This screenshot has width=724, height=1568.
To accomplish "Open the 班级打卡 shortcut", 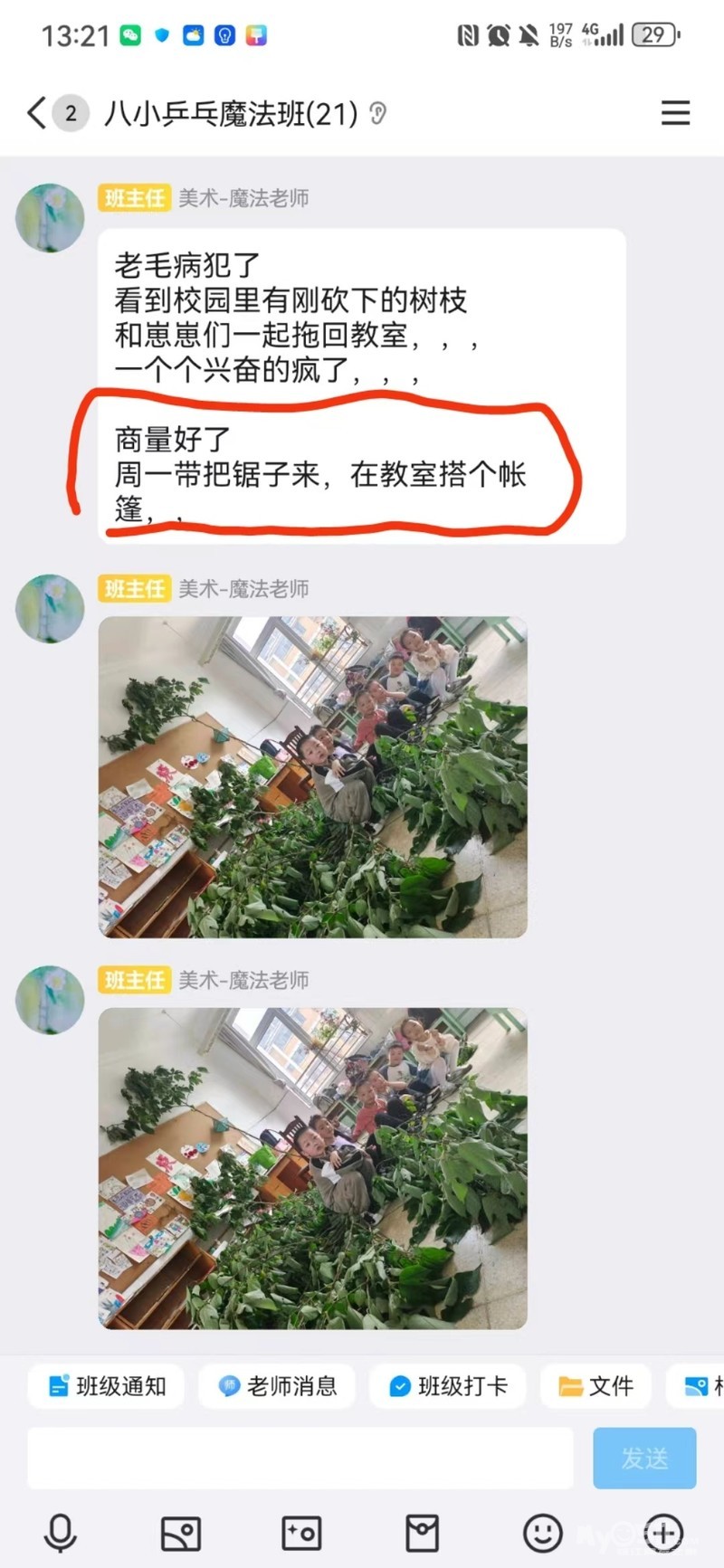I will tap(448, 1385).
